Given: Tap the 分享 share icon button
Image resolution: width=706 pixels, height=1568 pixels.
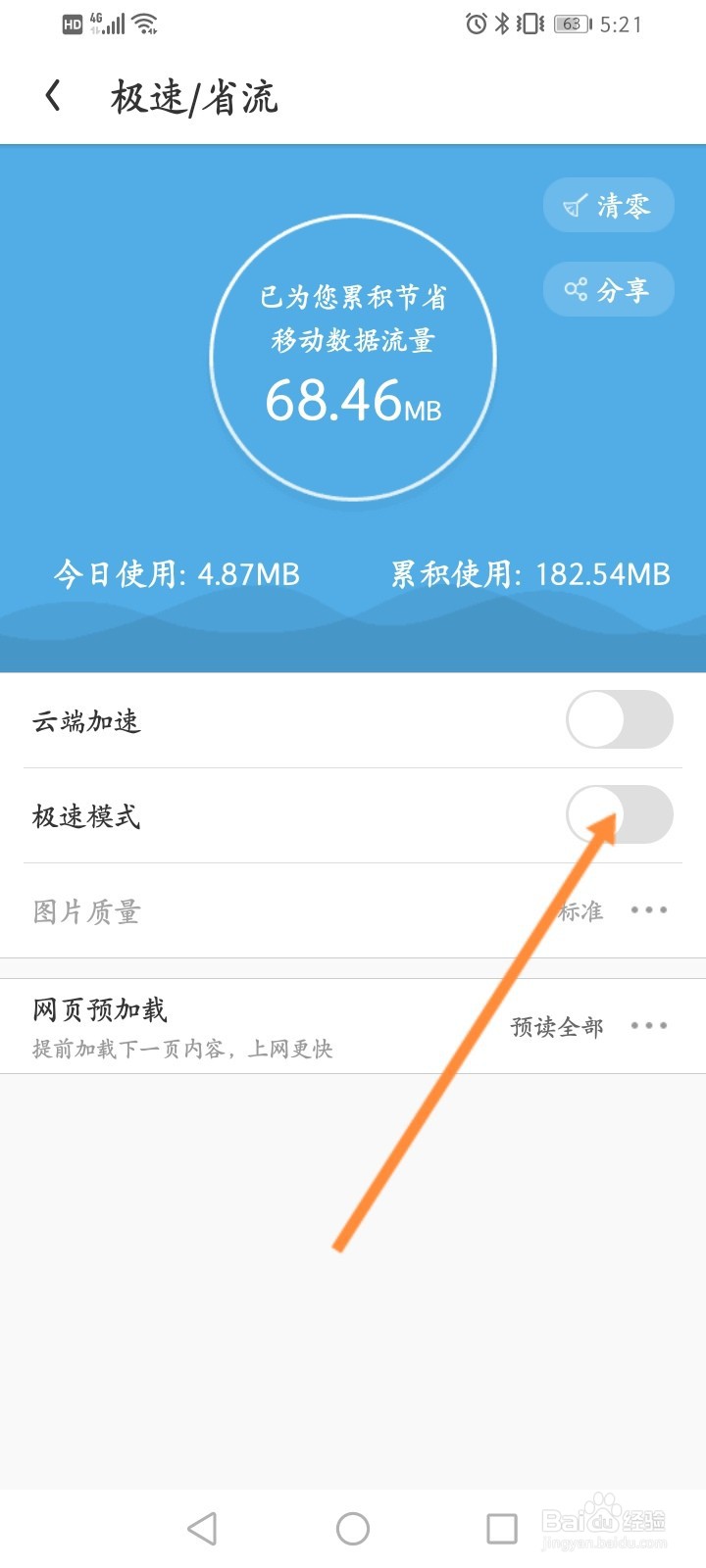Looking at the screenshot, I should (x=608, y=289).
